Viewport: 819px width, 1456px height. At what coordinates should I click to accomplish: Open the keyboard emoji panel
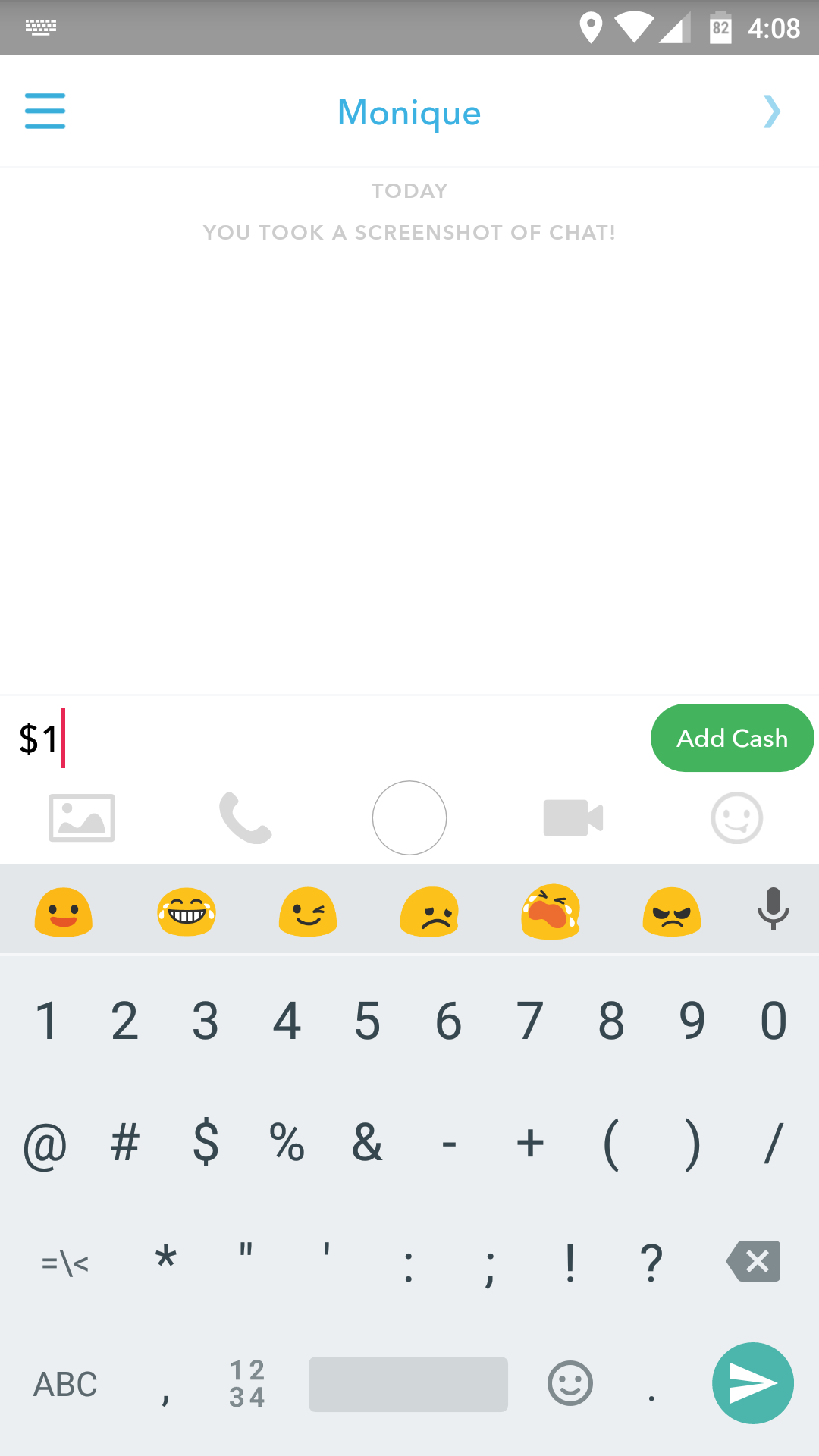570,1383
